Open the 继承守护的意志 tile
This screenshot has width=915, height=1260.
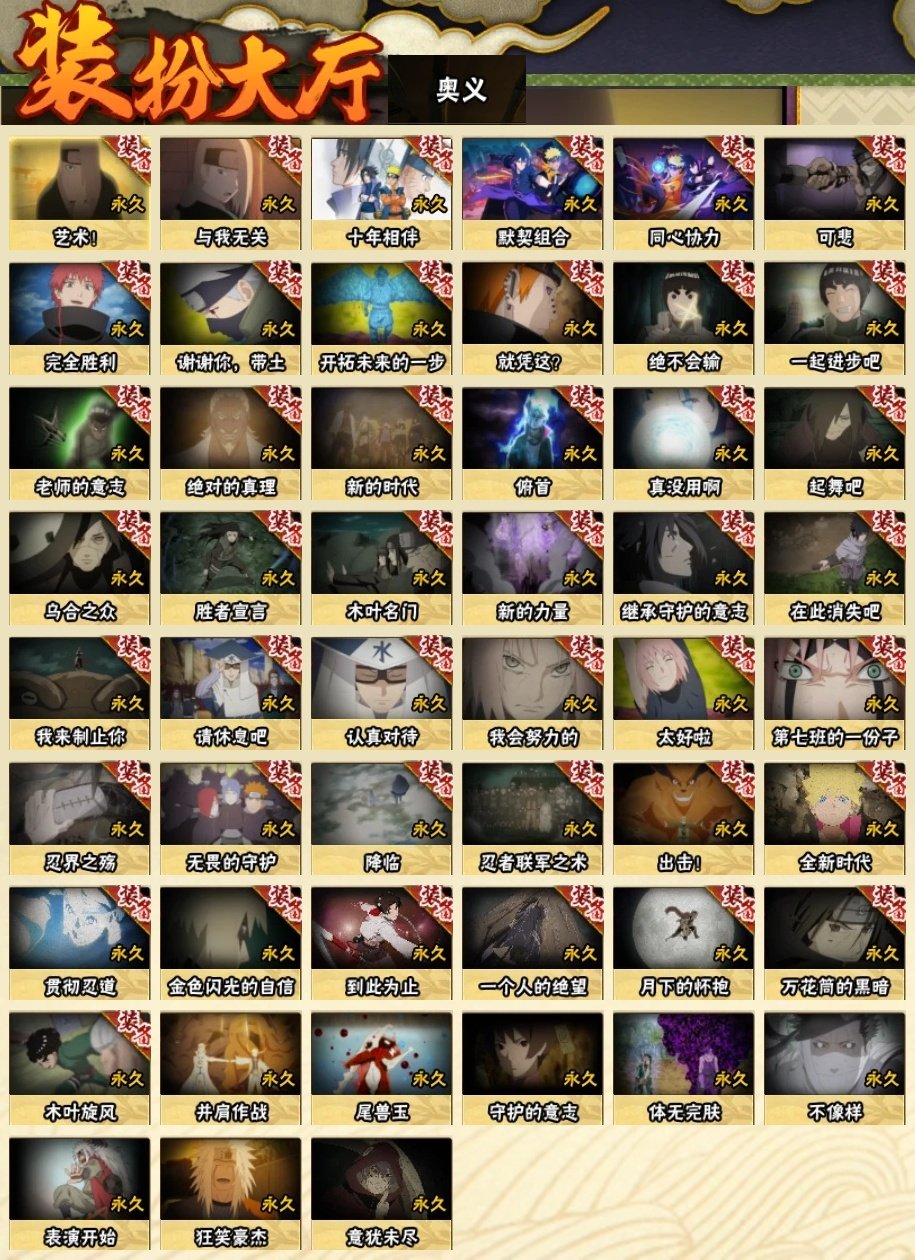pos(683,568)
